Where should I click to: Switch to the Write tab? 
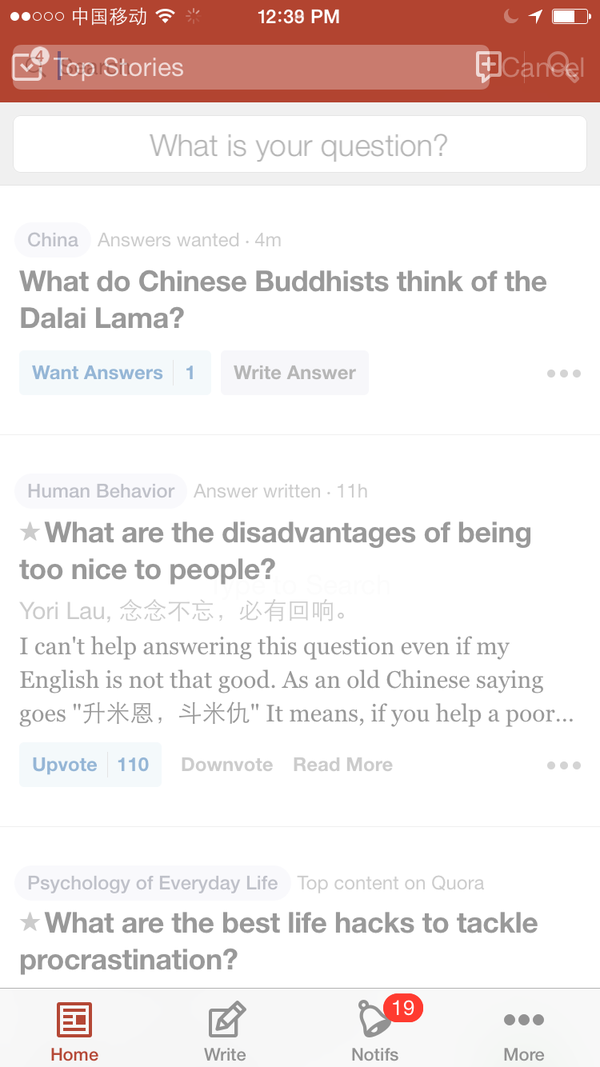(x=224, y=1030)
